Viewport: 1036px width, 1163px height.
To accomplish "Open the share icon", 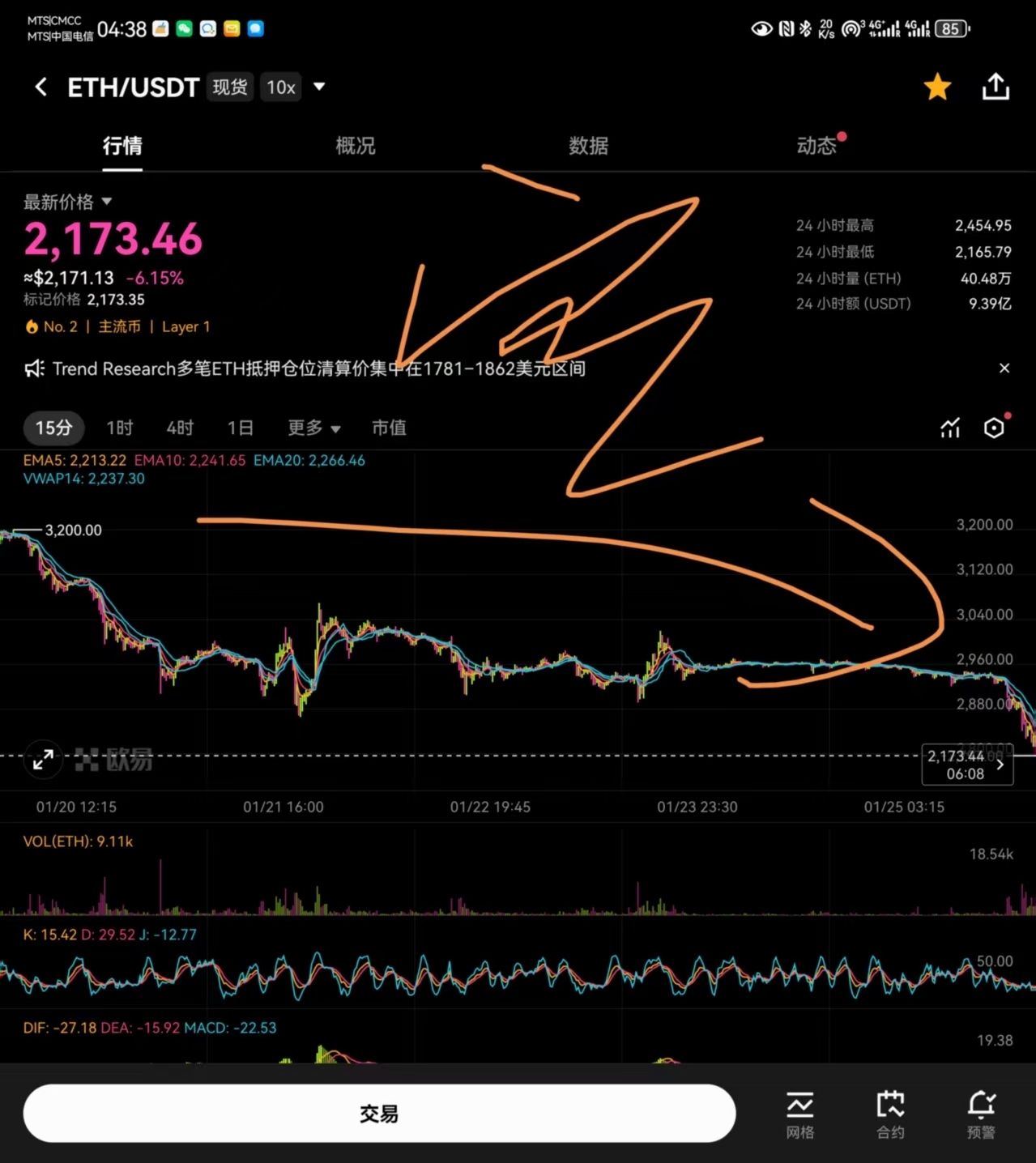I will 995,87.
